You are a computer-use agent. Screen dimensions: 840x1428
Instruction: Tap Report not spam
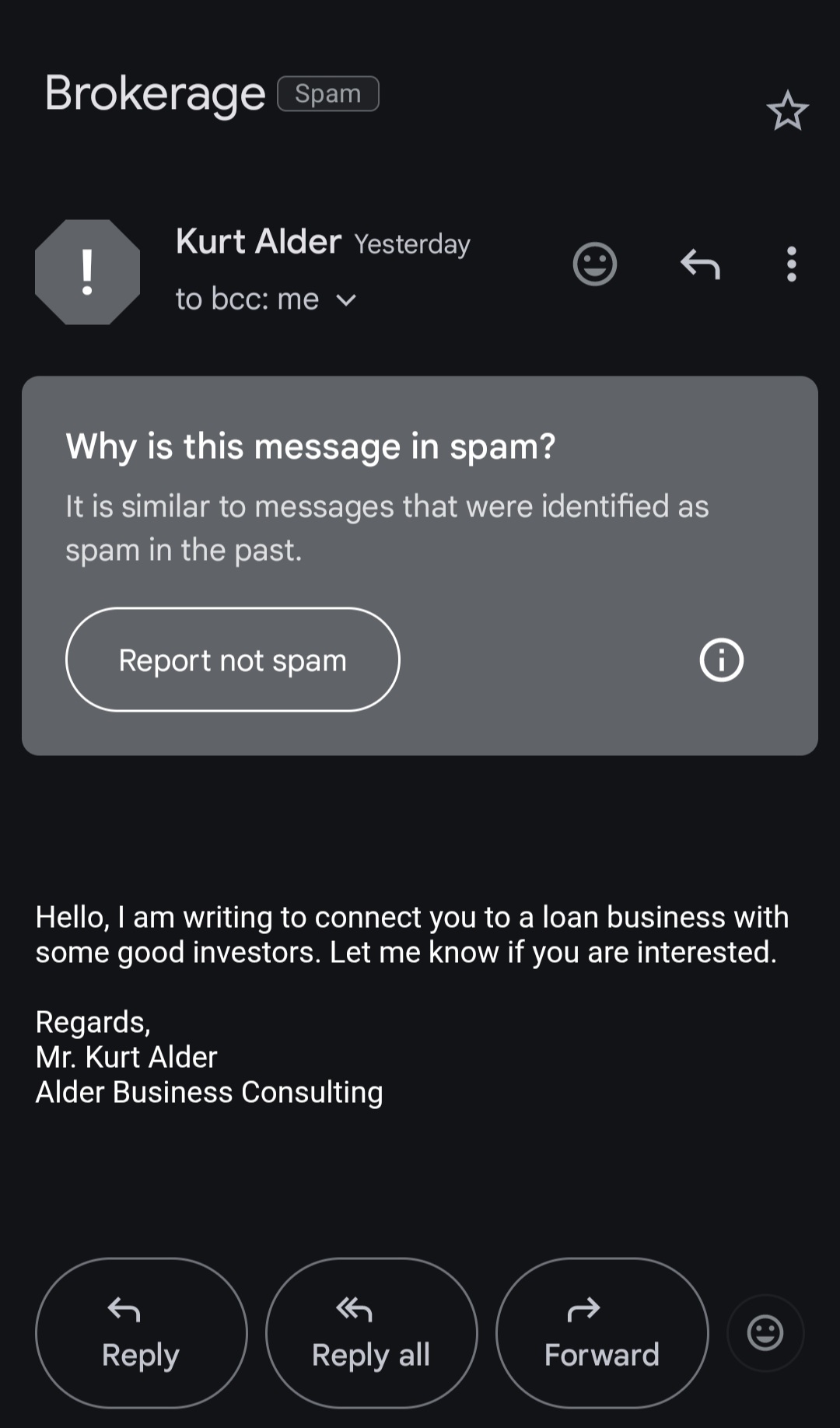(x=233, y=660)
